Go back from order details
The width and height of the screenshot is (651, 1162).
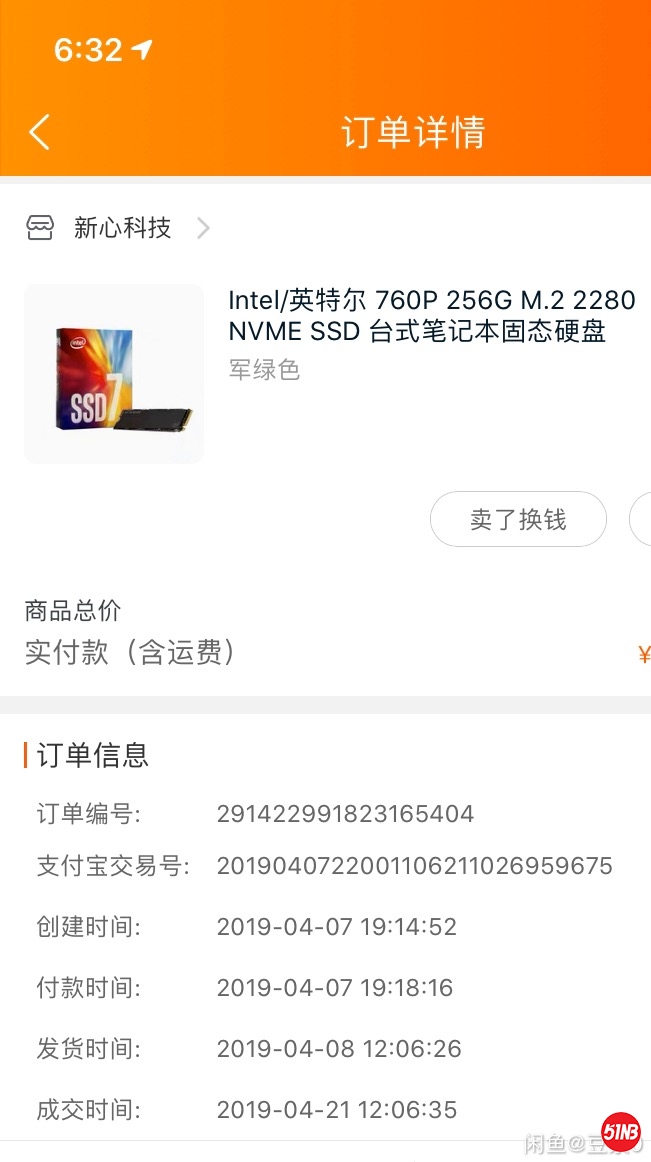39,132
